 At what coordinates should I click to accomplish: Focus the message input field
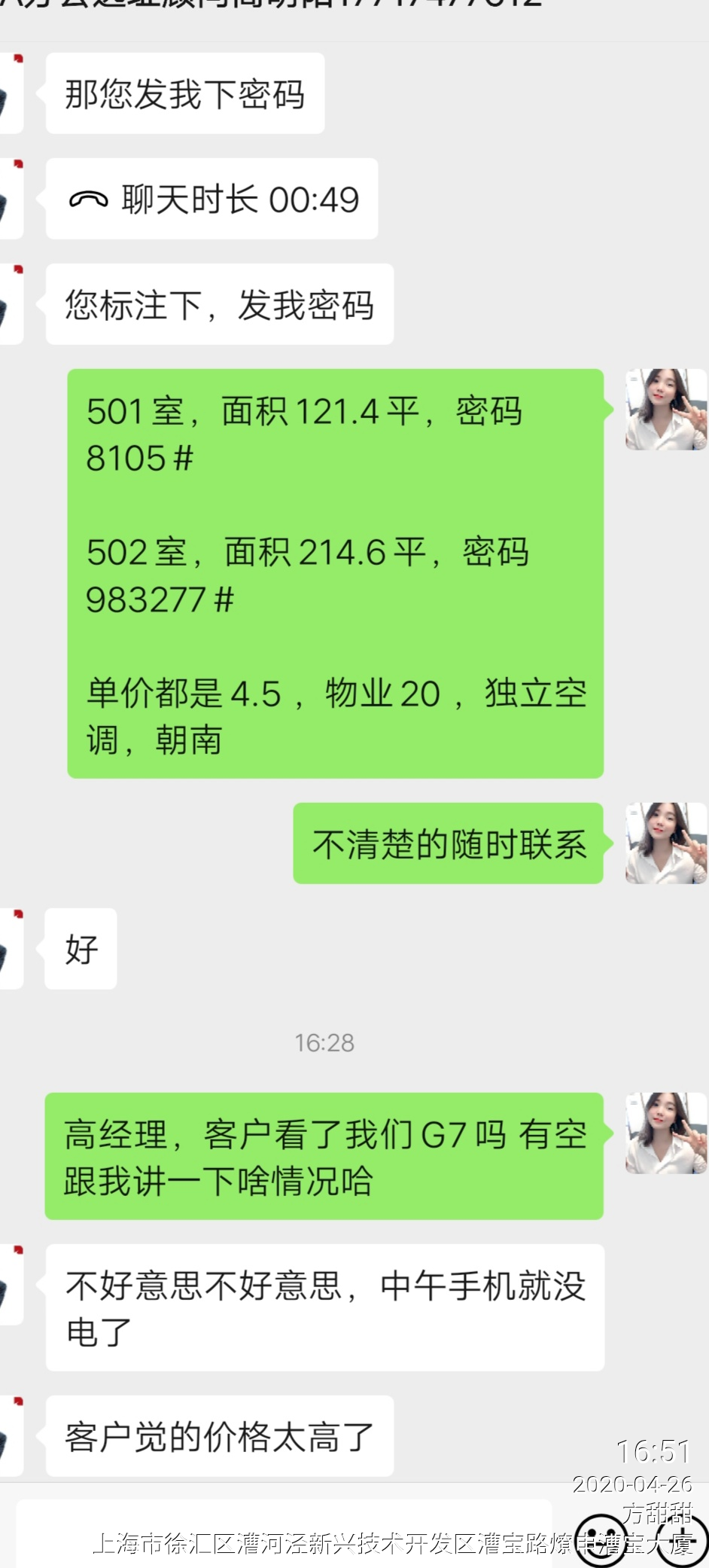pyautogui.click(x=285, y=1534)
